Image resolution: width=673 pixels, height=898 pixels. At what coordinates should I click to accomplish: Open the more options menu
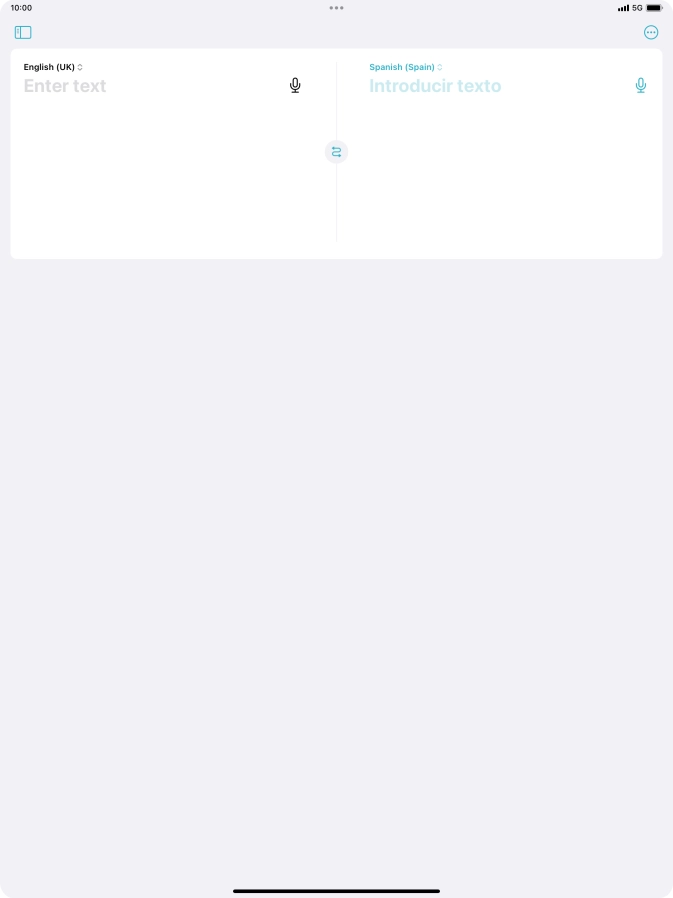[651, 32]
